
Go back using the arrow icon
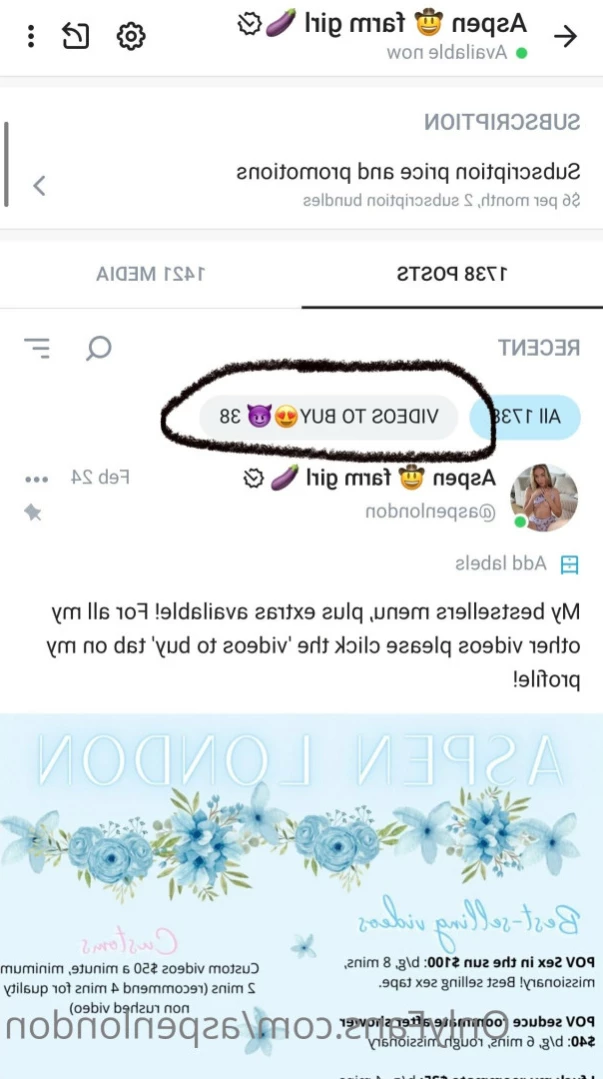566,37
